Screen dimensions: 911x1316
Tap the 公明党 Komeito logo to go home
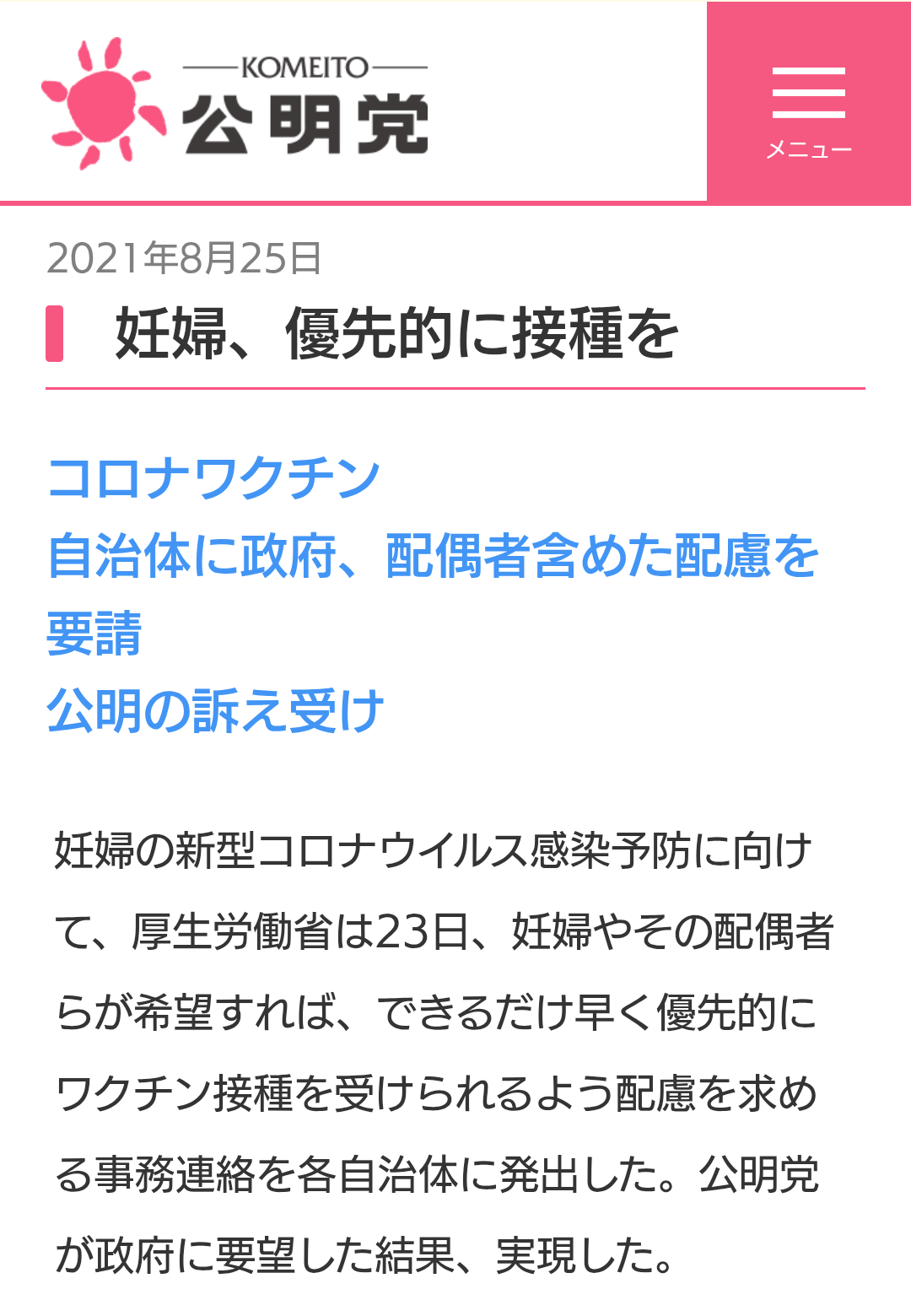235,105
